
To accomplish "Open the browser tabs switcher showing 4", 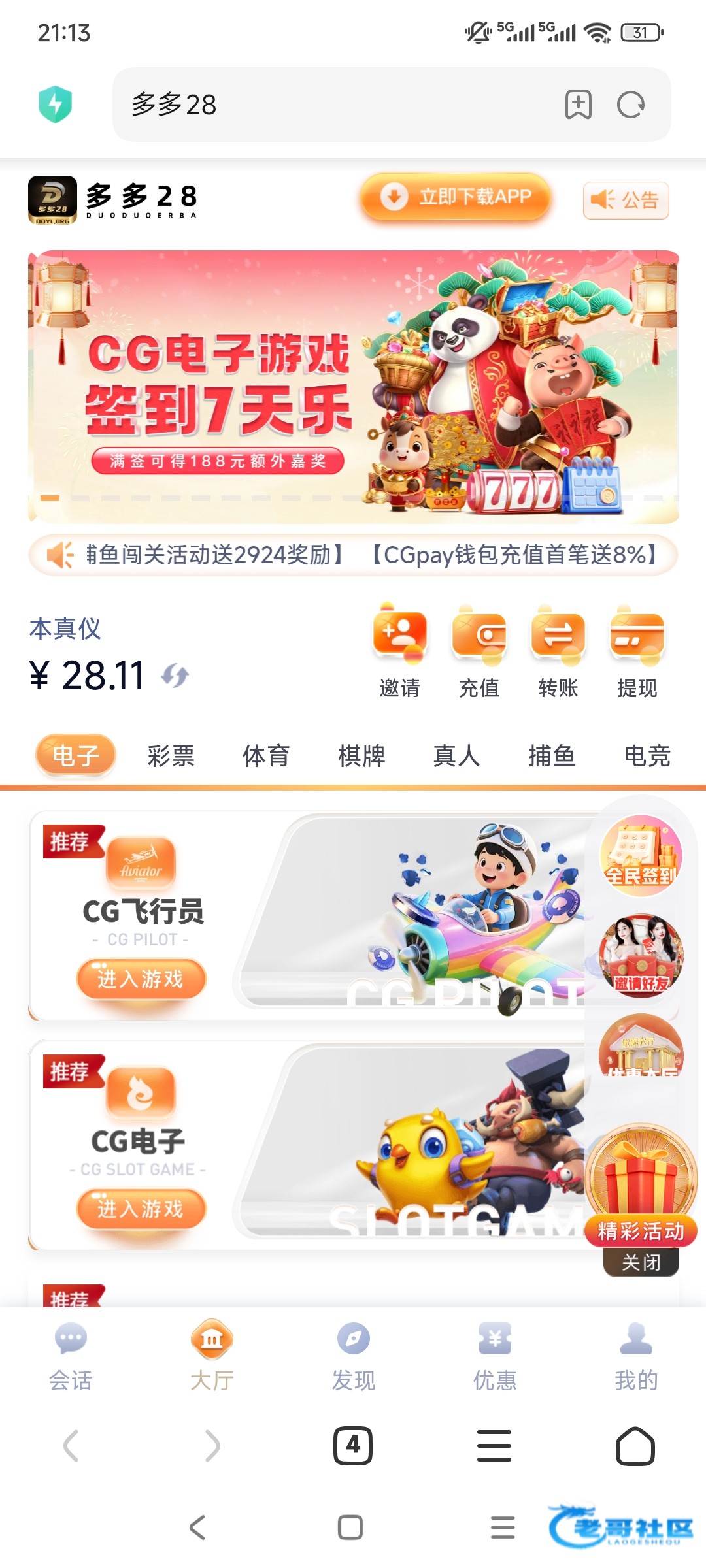I will click(x=353, y=1445).
